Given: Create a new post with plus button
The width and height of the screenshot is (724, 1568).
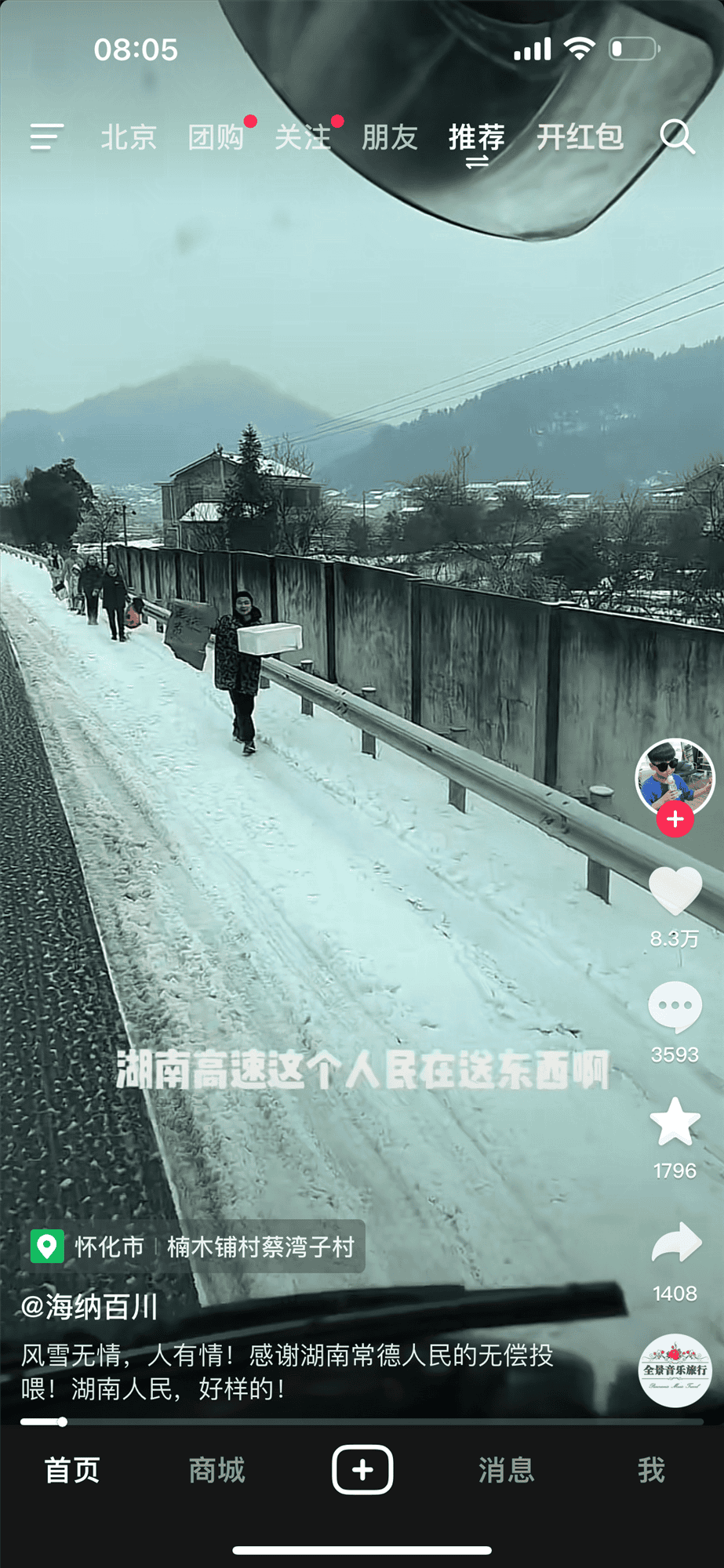Looking at the screenshot, I should coord(362,1470).
